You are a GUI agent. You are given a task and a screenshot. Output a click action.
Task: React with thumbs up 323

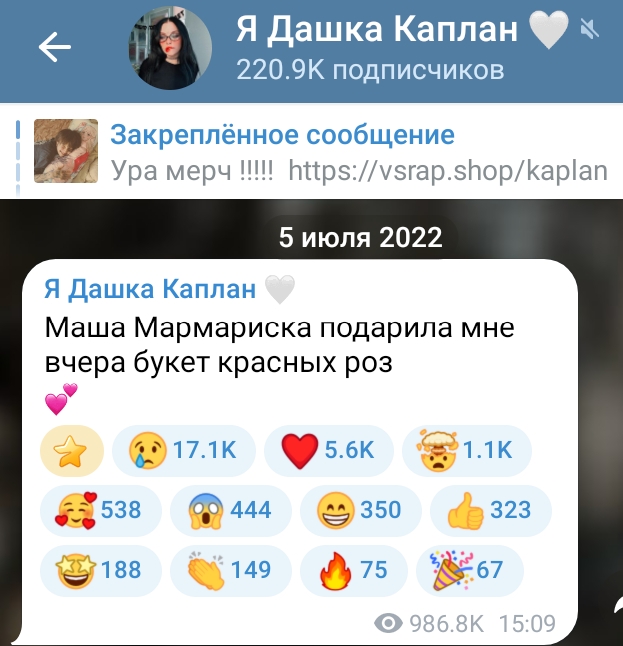coord(489,510)
